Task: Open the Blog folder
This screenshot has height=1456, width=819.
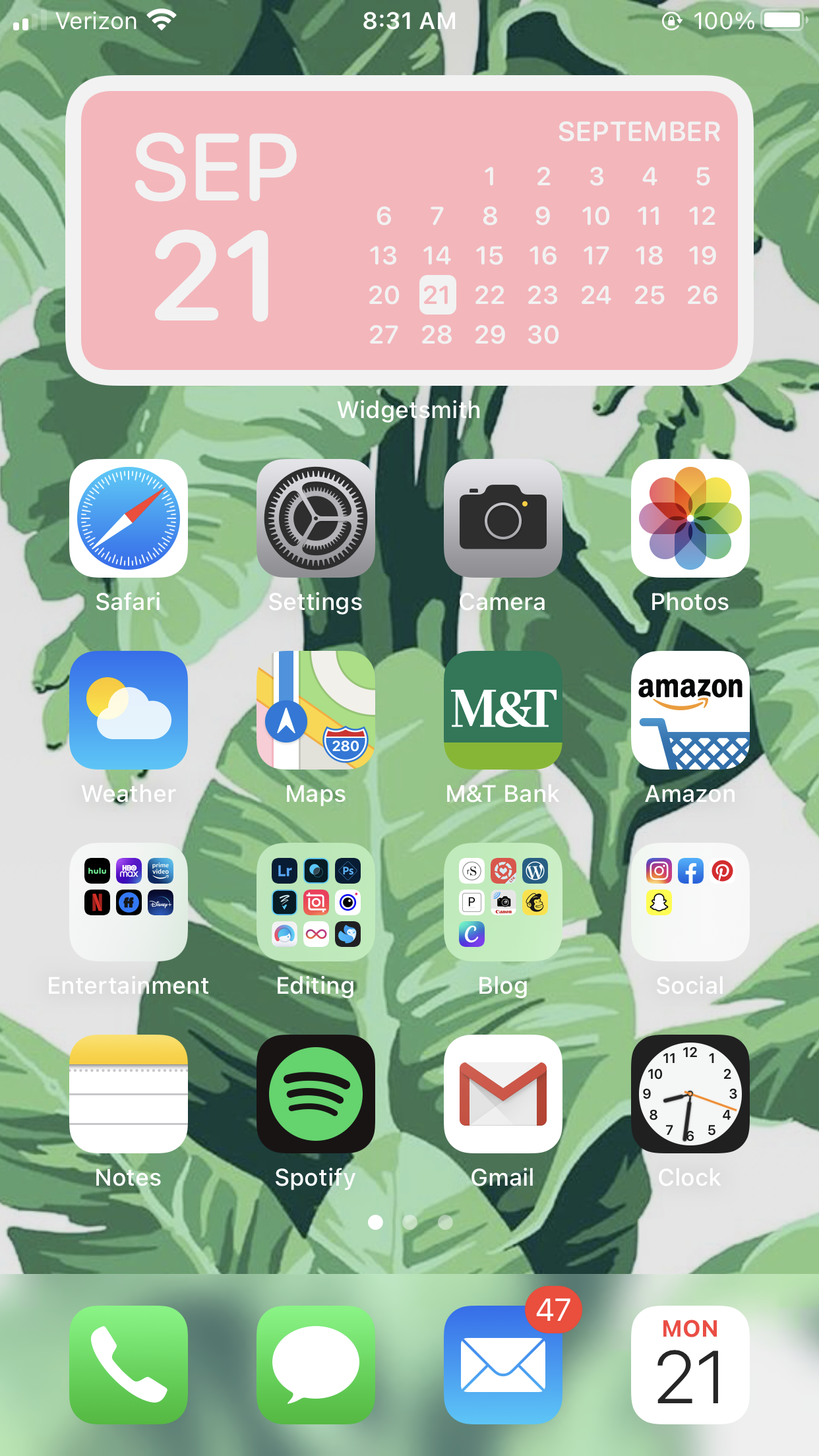Action: pyautogui.click(x=503, y=902)
